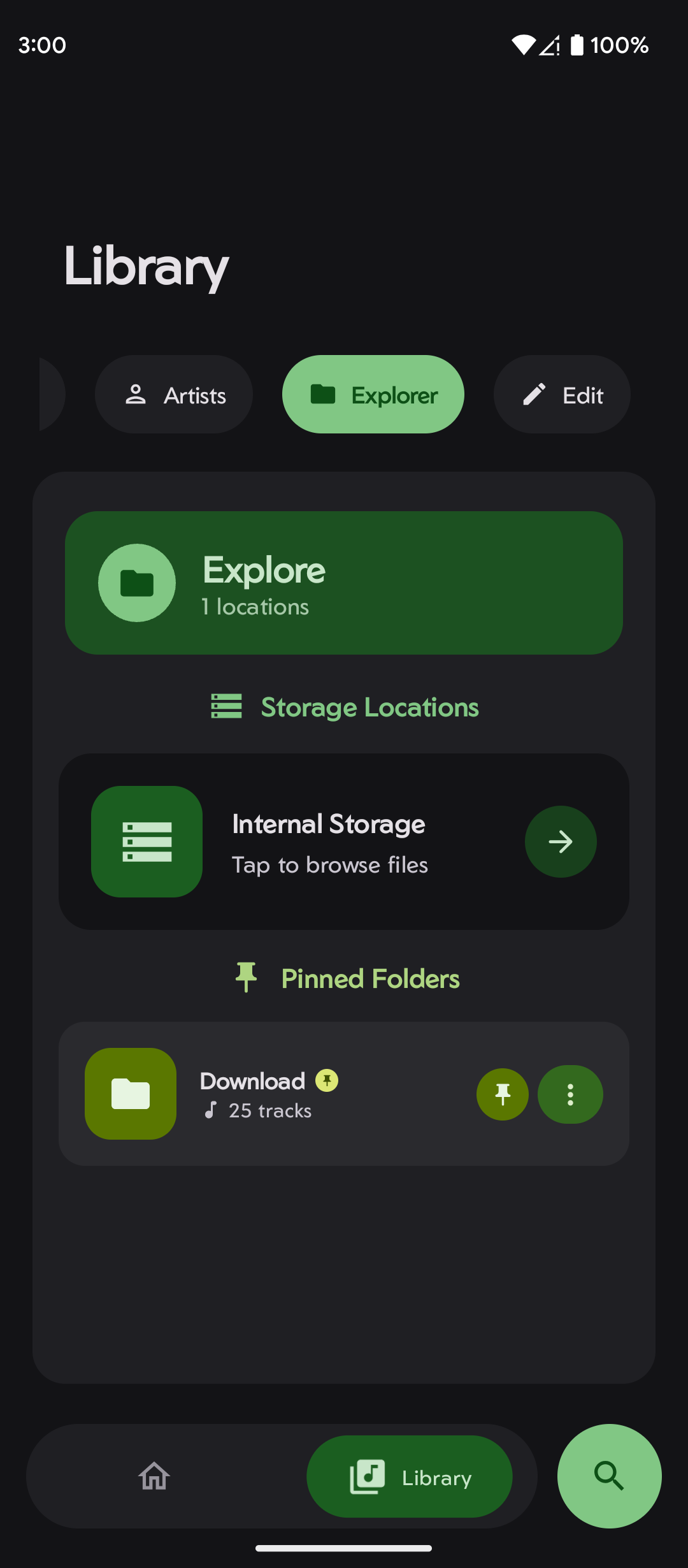Select the Explorer chip
The width and height of the screenshot is (688, 1568).
pyautogui.click(x=373, y=395)
